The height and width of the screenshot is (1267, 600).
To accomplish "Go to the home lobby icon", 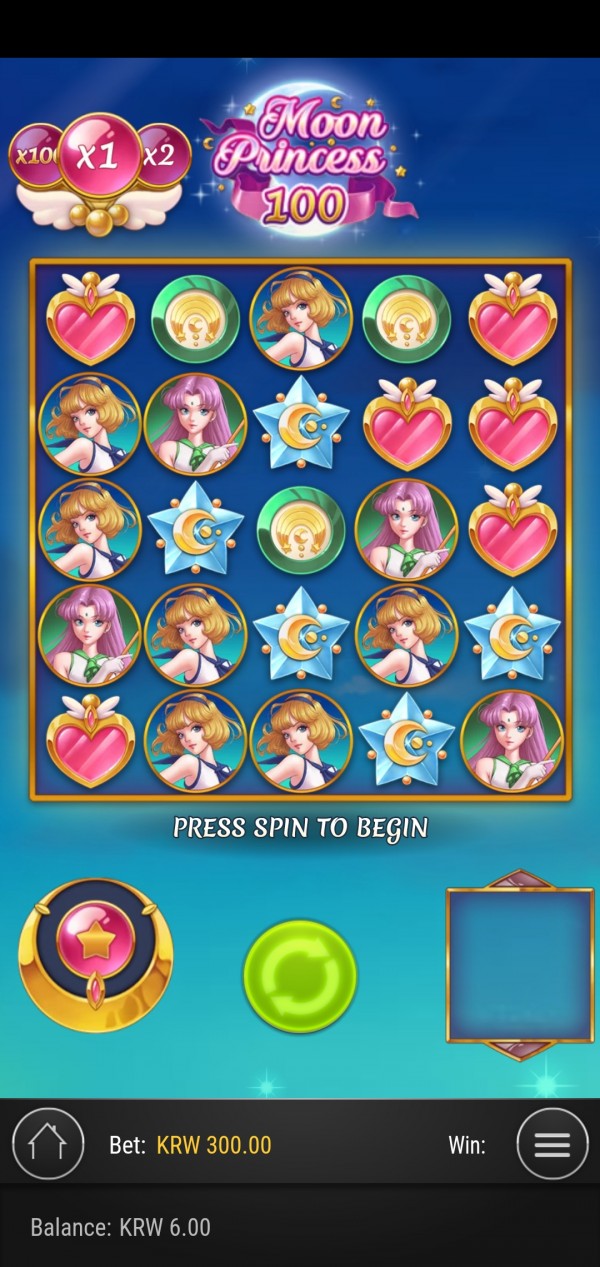I will click(x=48, y=1144).
